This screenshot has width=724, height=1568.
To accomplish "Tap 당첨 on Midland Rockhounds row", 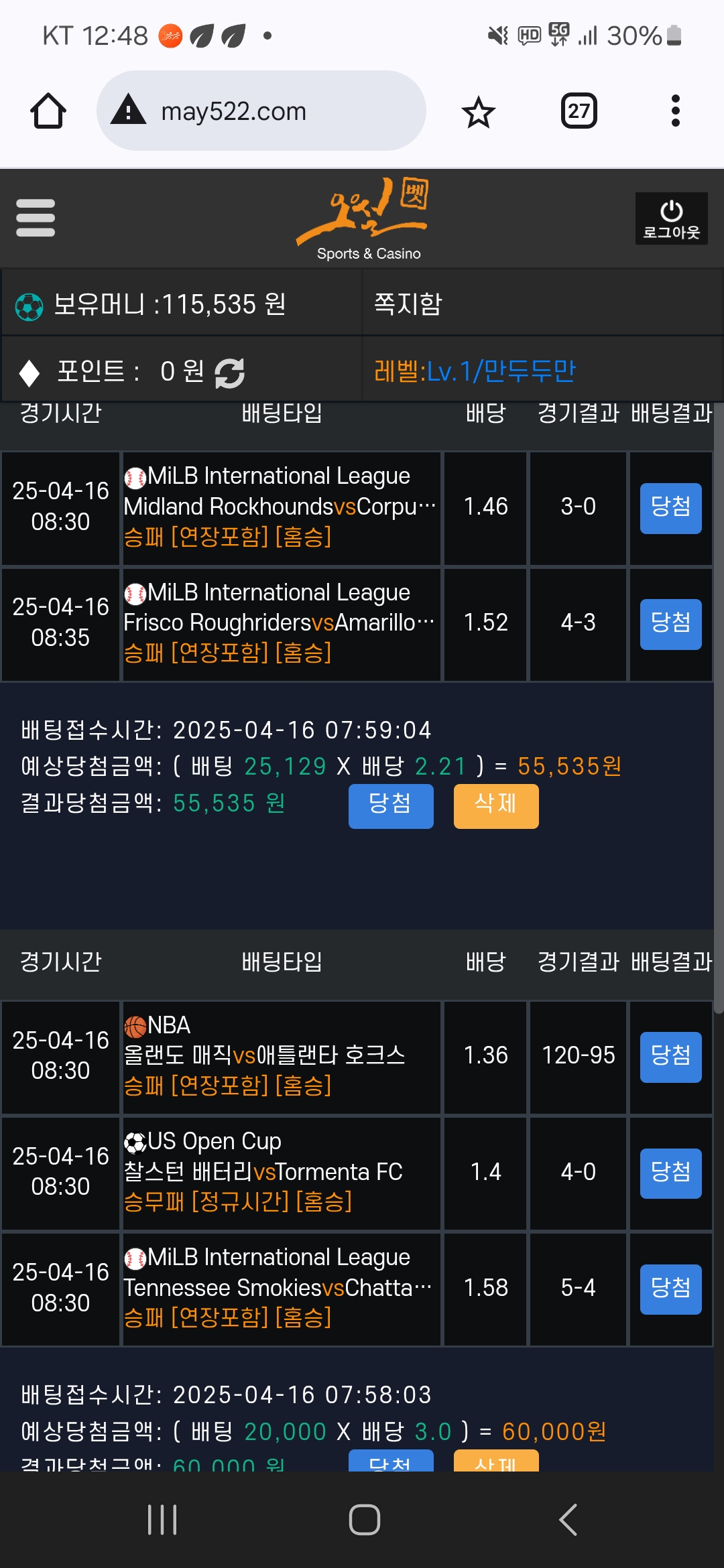I will (x=671, y=508).
